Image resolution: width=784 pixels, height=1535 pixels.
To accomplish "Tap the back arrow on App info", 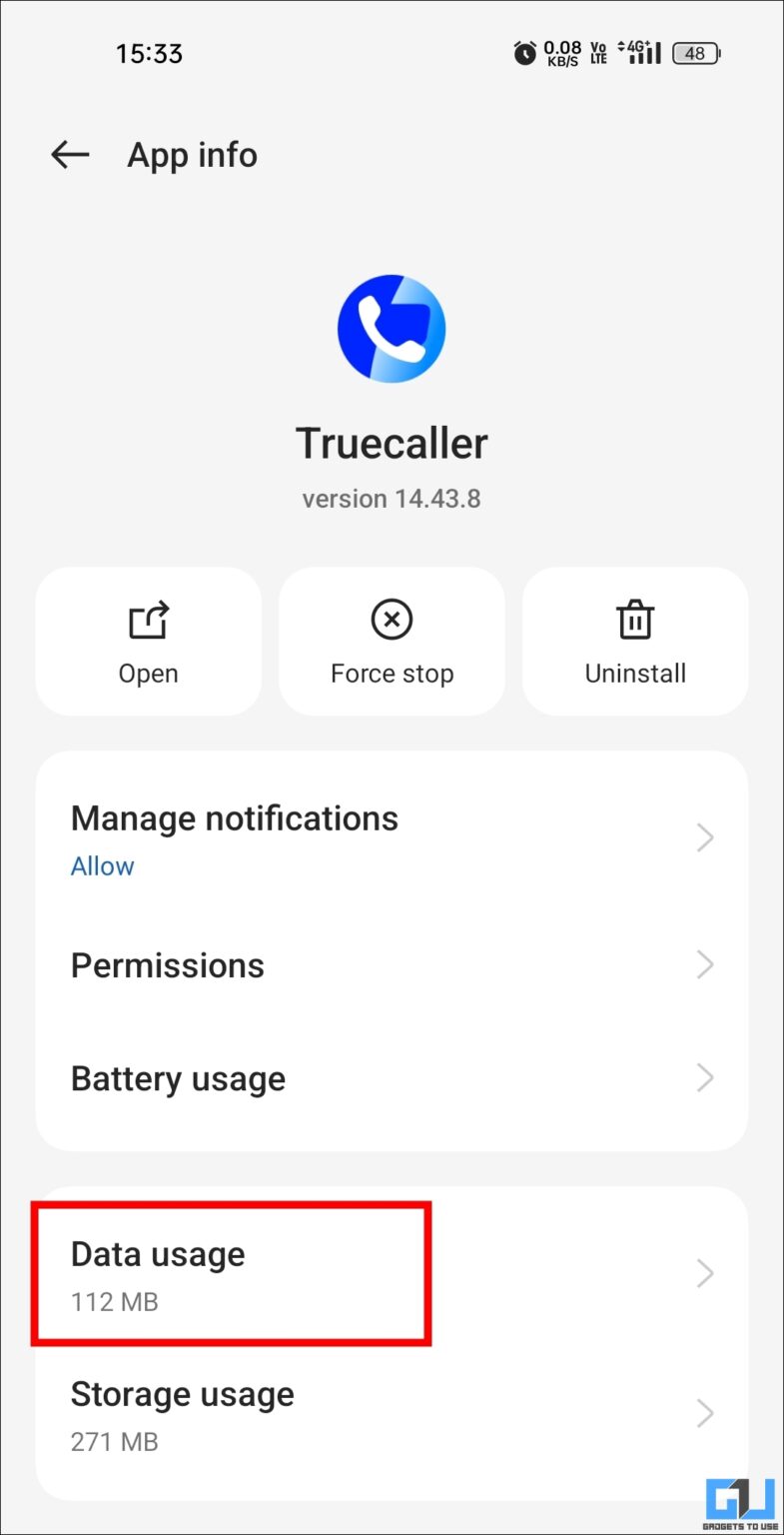I will (x=69, y=155).
